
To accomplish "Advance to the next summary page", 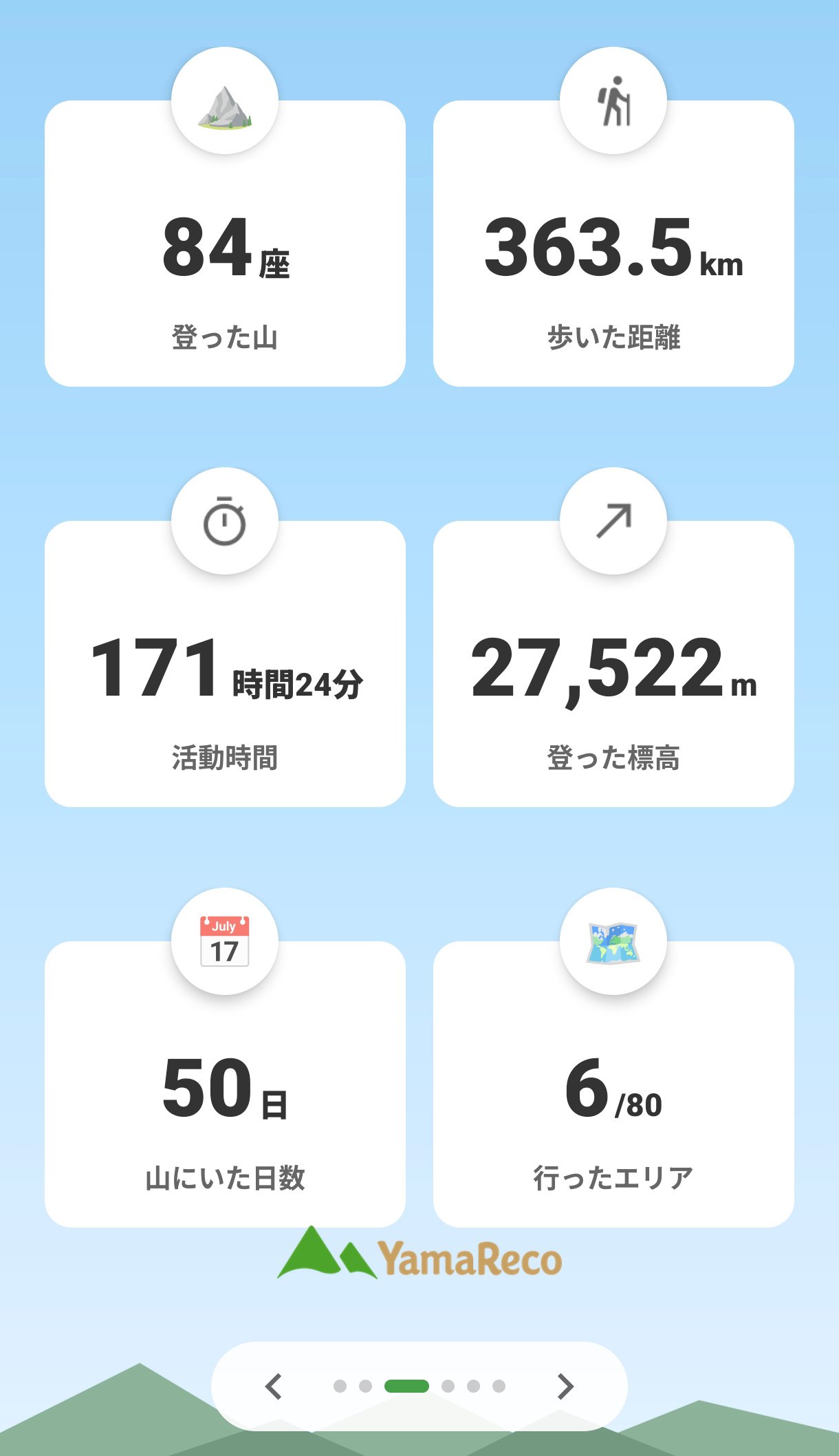I will [565, 1386].
